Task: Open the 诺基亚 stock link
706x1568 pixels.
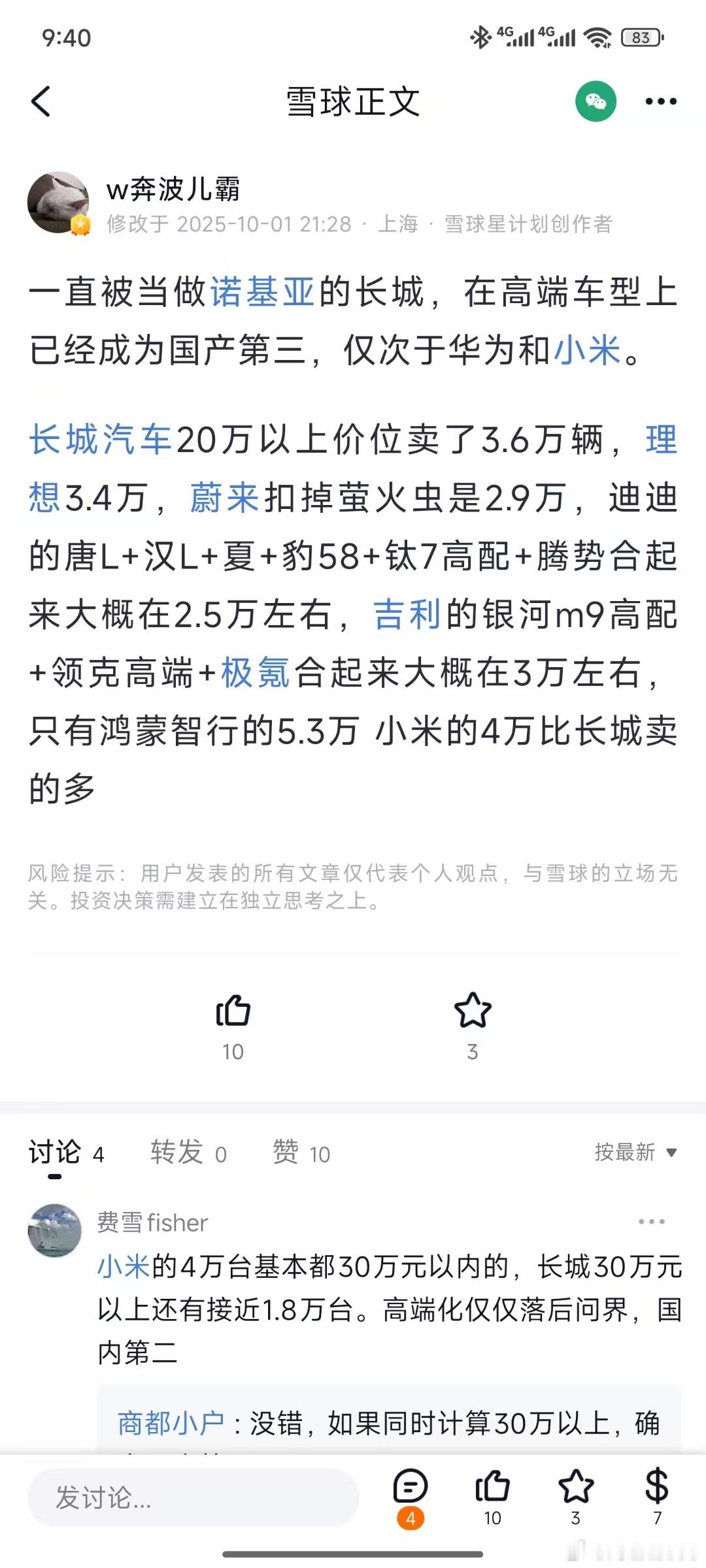Action: [x=263, y=291]
